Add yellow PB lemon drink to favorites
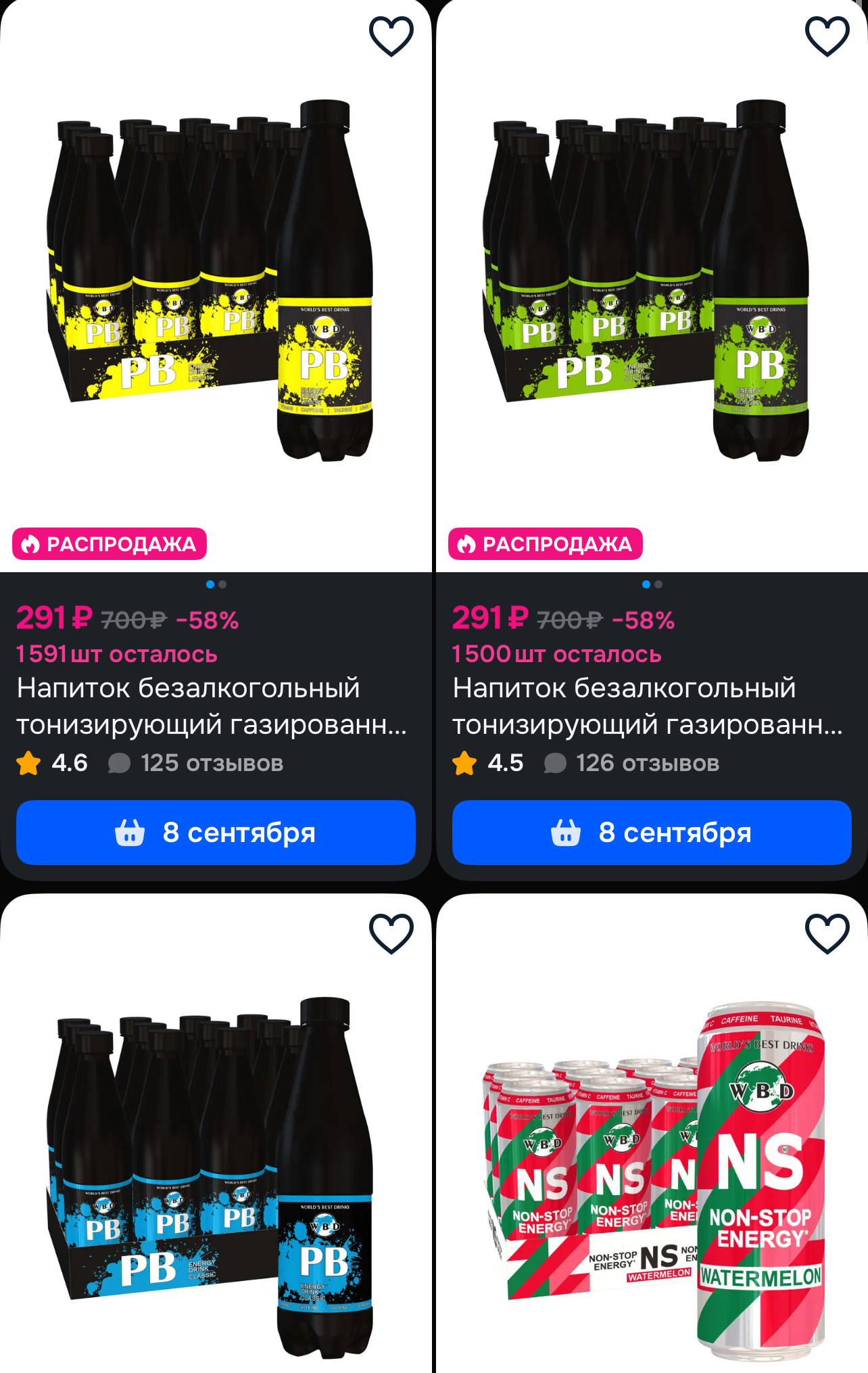This screenshot has width=868, height=1373. pyautogui.click(x=391, y=37)
